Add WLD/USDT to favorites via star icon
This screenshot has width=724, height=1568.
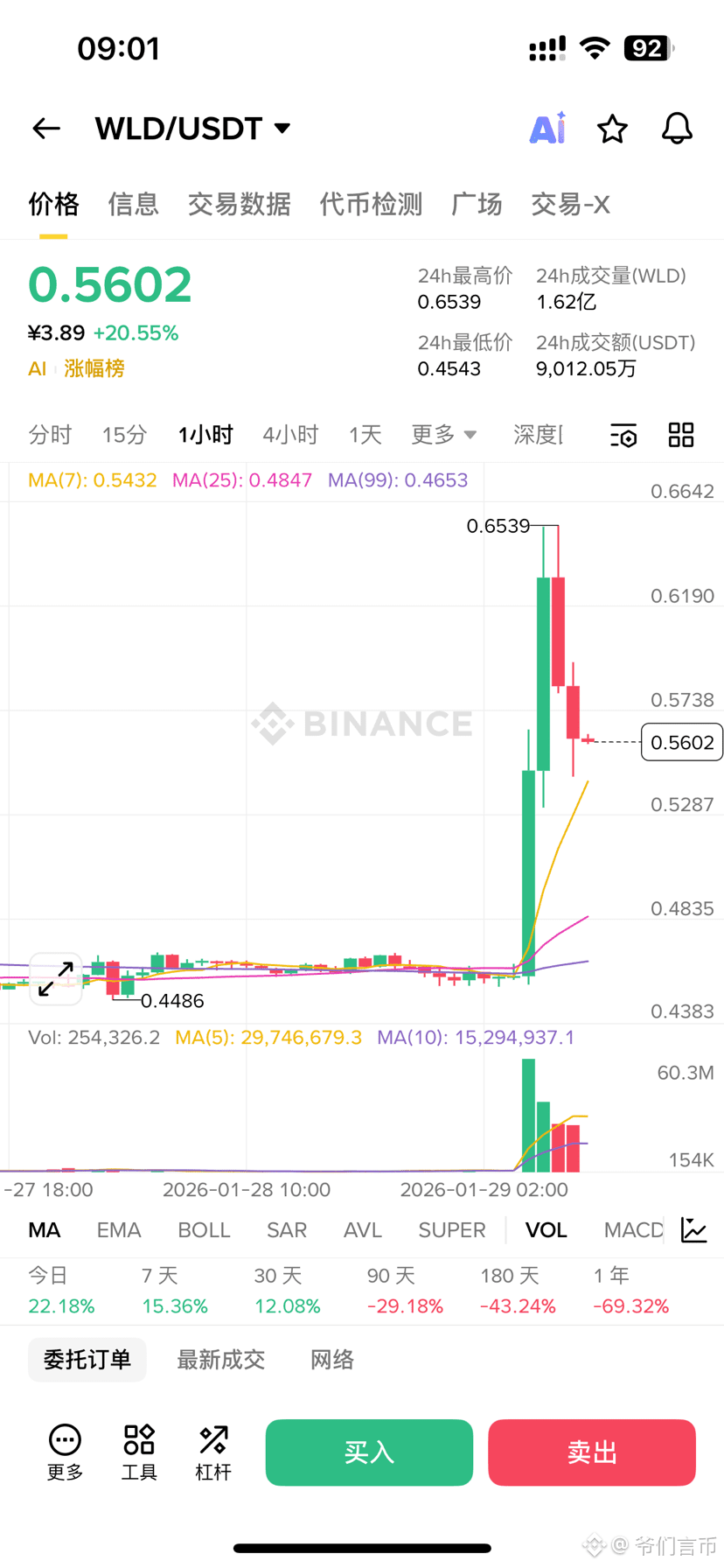tap(612, 128)
